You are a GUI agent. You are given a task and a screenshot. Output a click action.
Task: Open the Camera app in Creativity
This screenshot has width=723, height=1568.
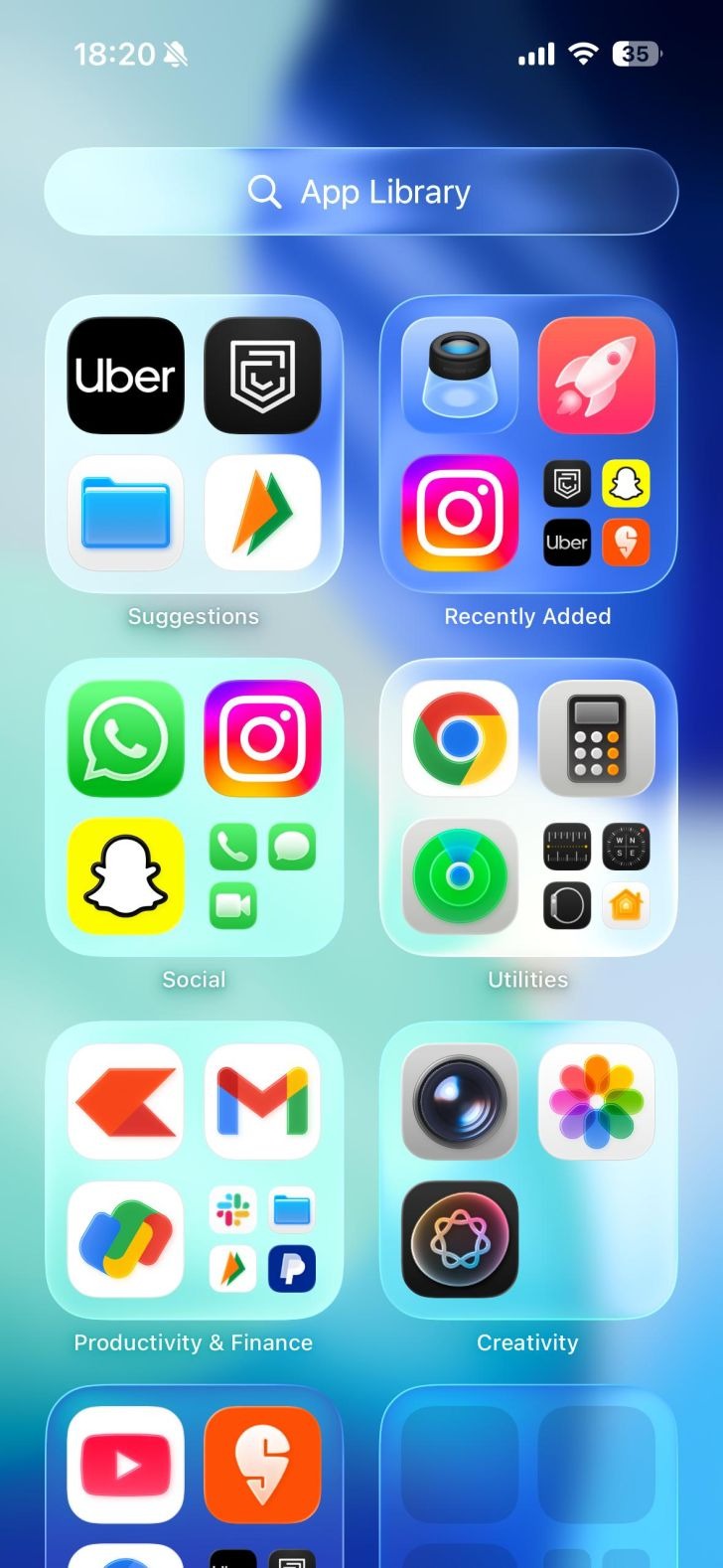460,1101
